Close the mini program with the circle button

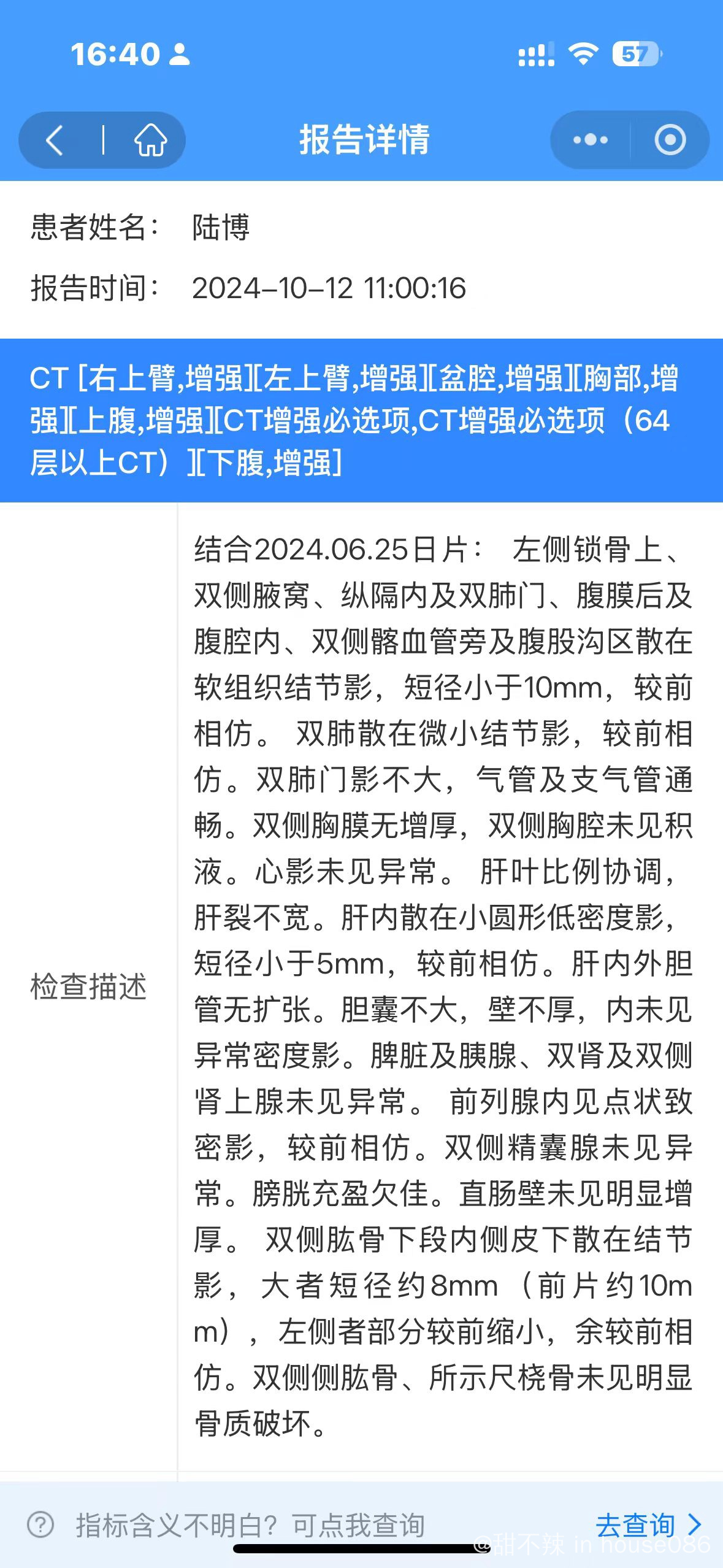tap(670, 140)
